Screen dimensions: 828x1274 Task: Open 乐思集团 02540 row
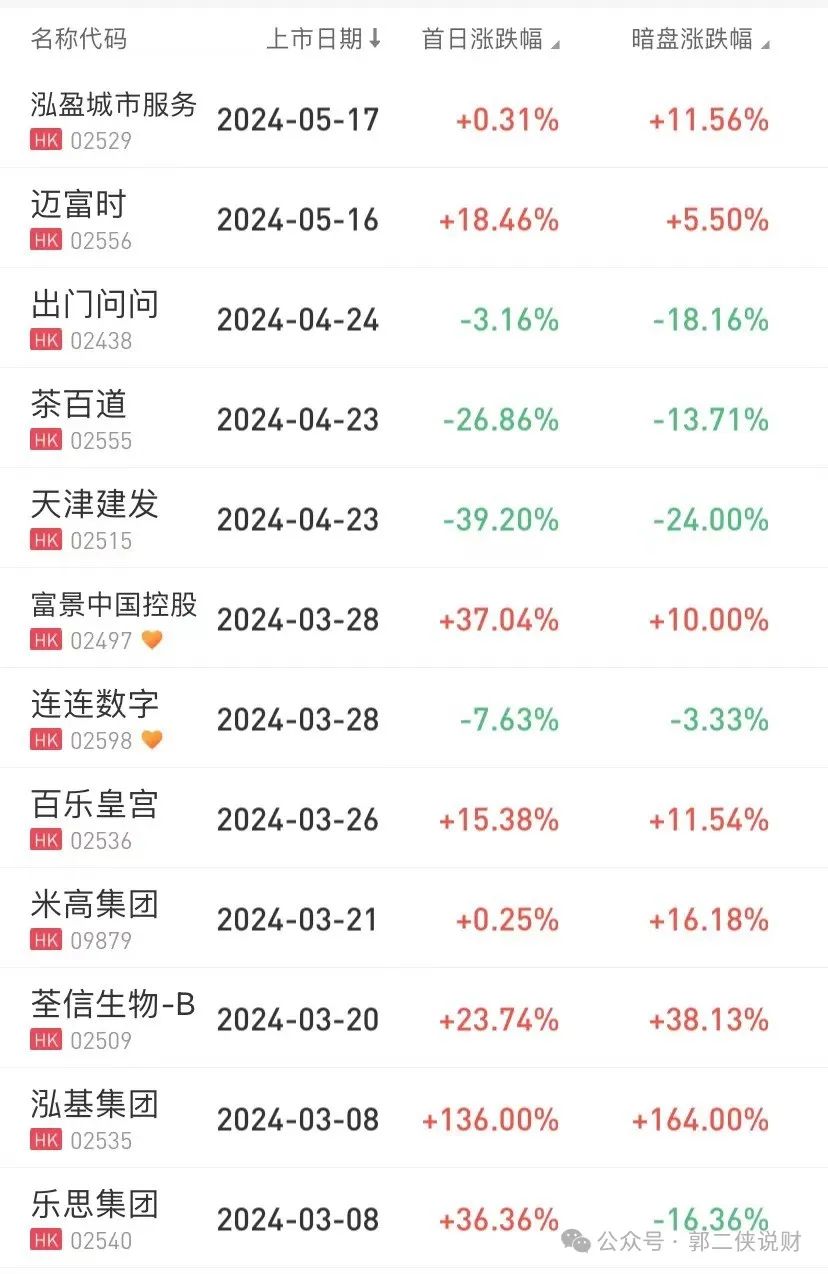tap(95, 1206)
